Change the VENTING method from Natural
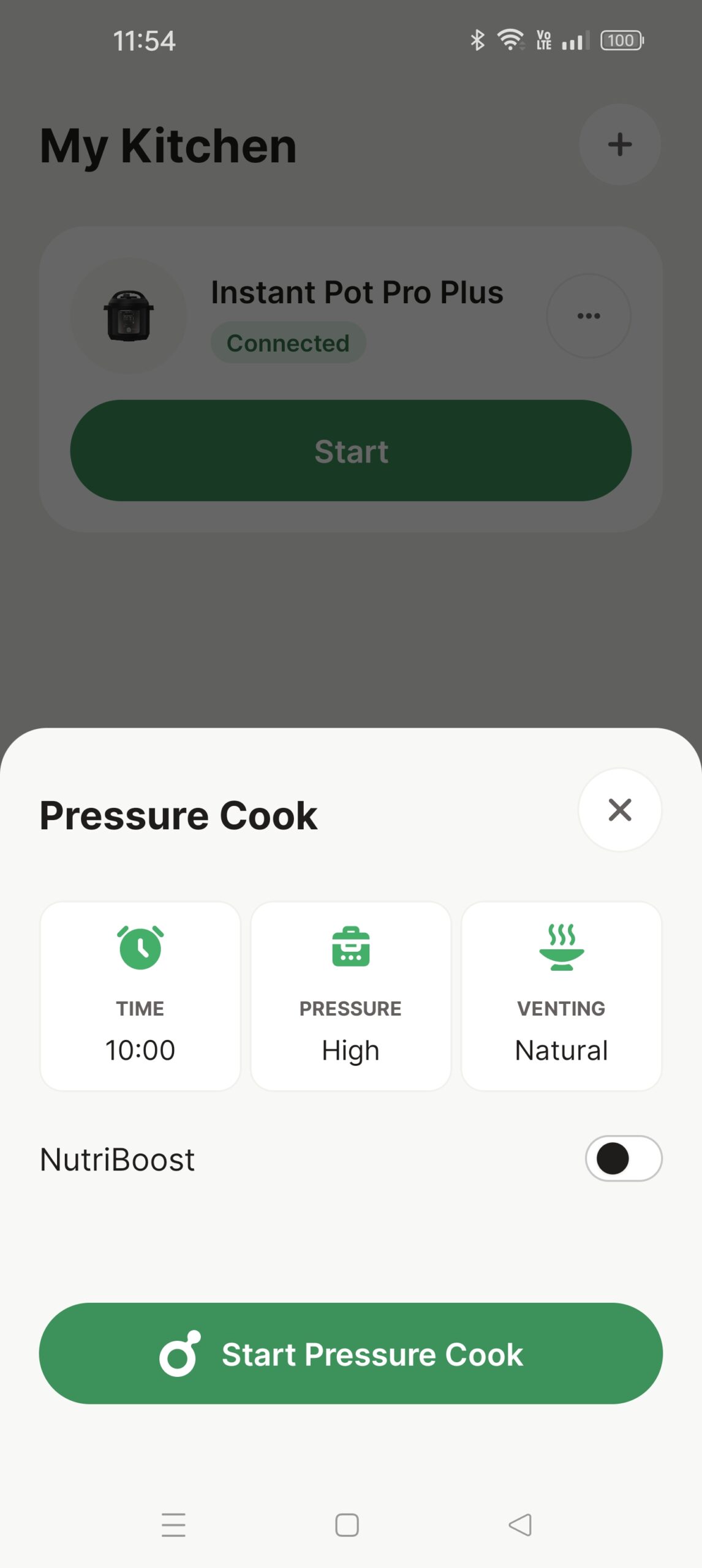 (561, 995)
